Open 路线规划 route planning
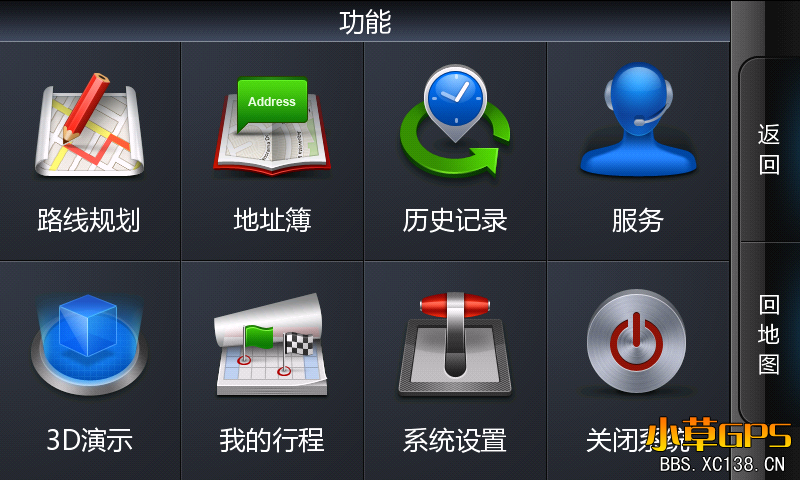The height and width of the screenshot is (480, 800). click(x=90, y=150)
